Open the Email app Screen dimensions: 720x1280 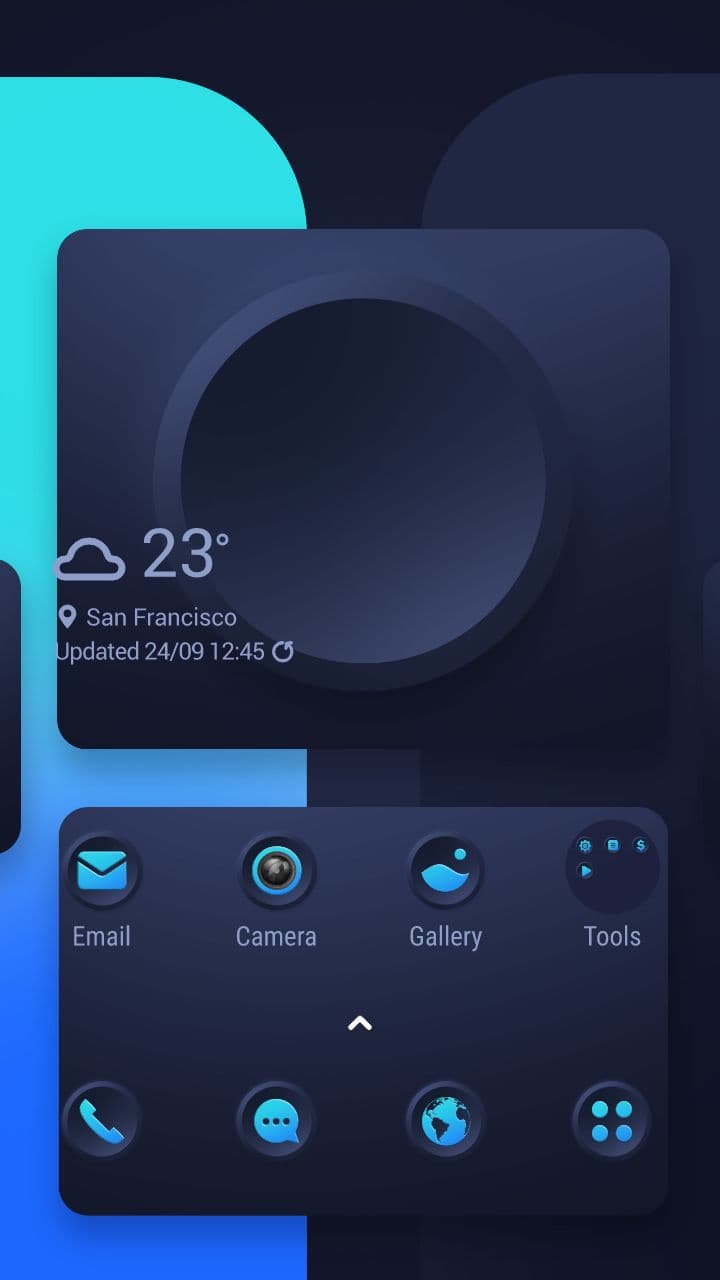coord(102,871)
